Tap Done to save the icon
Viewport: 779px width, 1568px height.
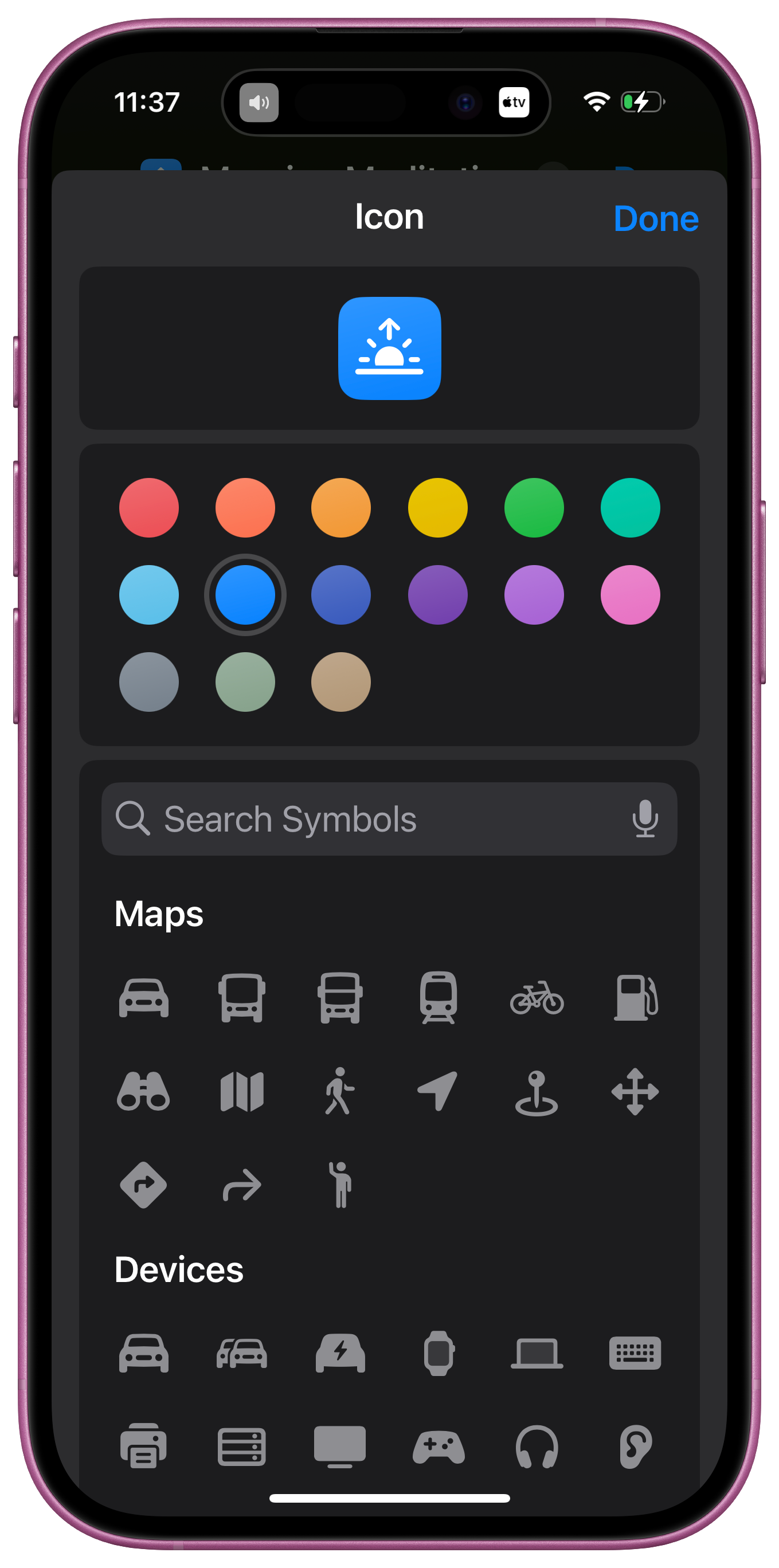(655, 218)
